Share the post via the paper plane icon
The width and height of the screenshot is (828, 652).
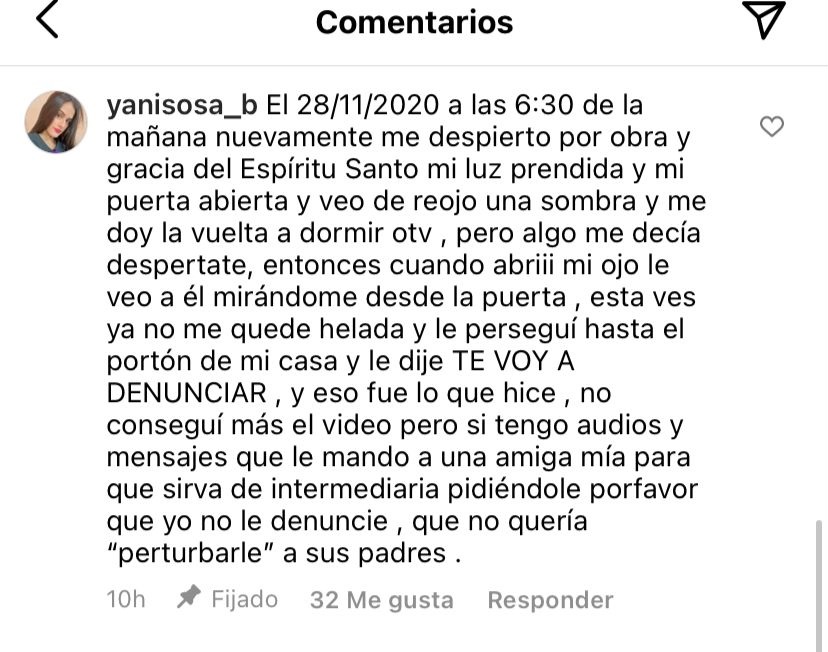tap(763, 21)
